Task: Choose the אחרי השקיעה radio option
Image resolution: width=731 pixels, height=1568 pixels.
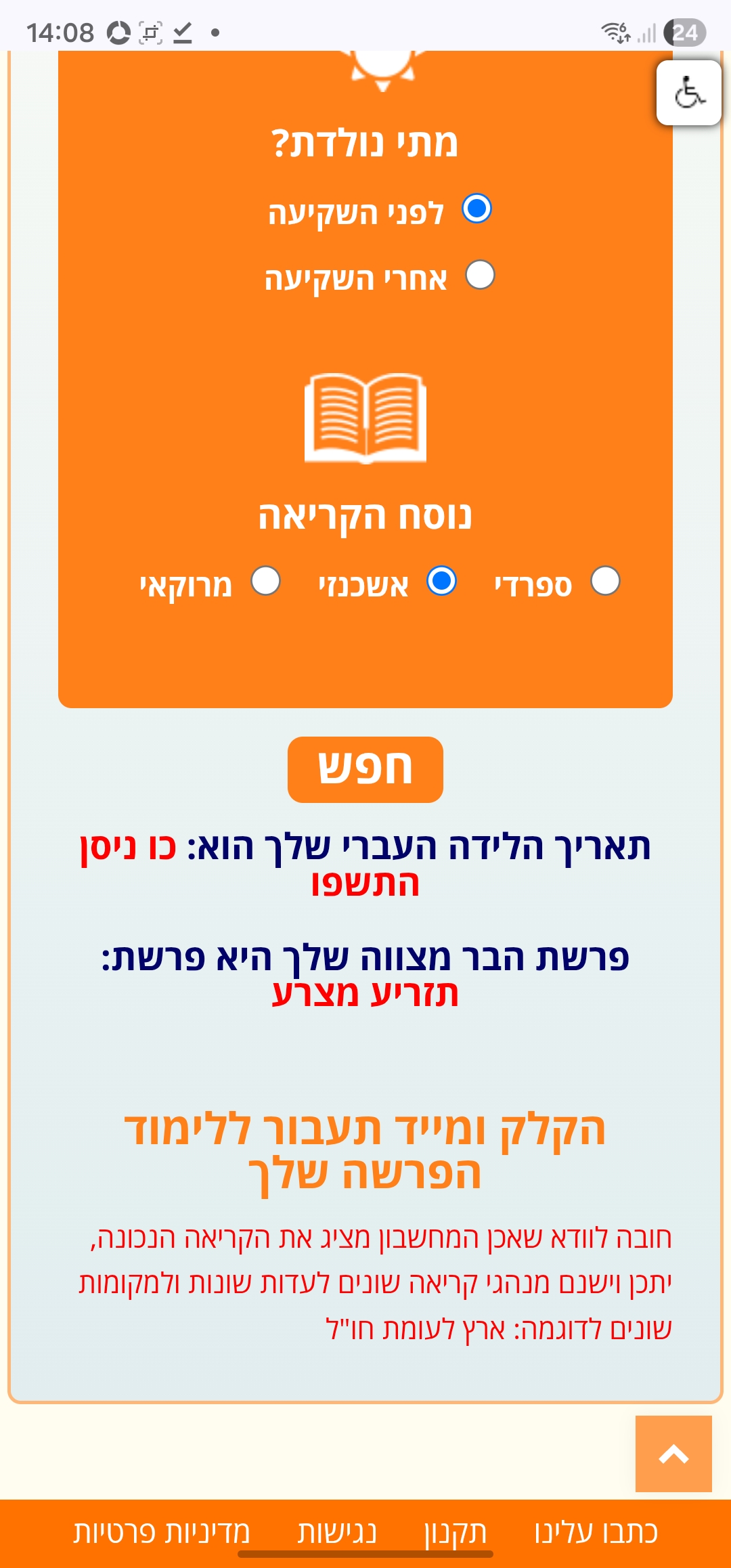Action: tap(480, 275)
